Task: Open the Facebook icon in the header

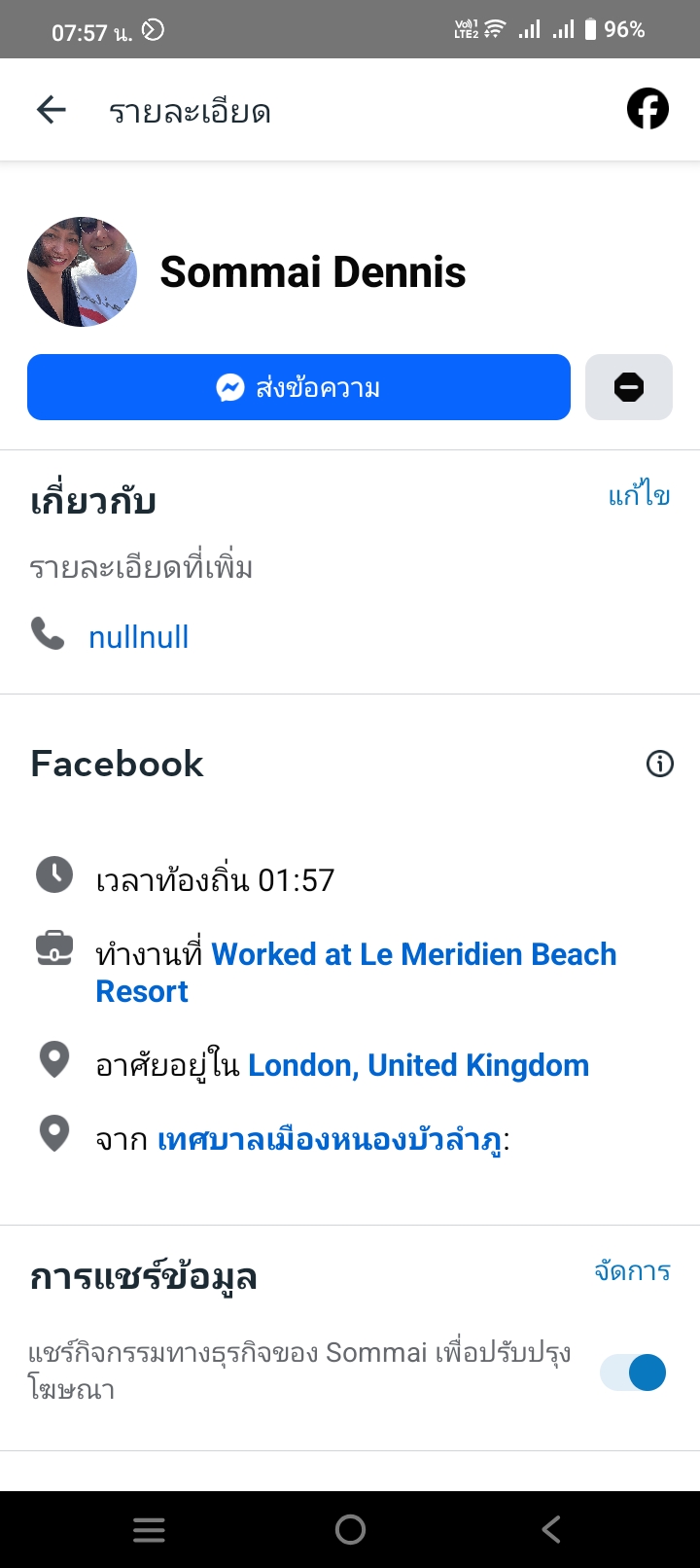Action: 647,109
